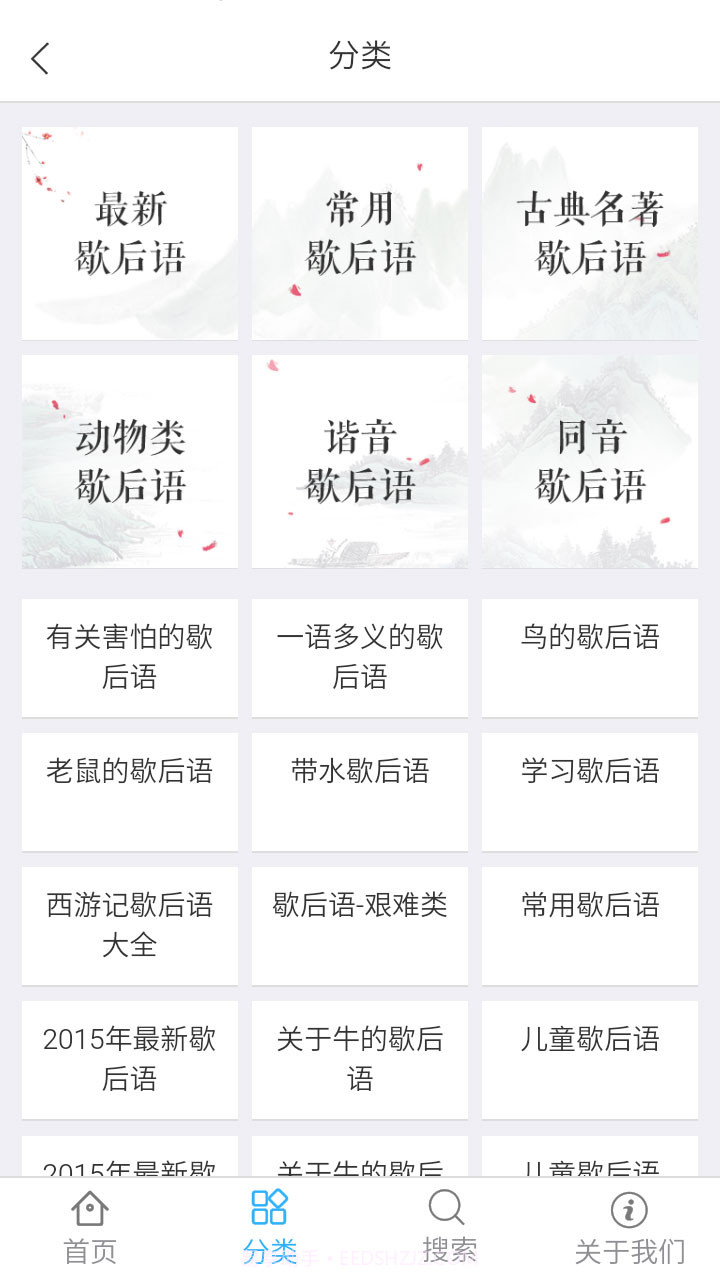Select the 鸟的歇后语 entry
The height and width of the screenshot is (1280, 720).
tap(589, 657)
